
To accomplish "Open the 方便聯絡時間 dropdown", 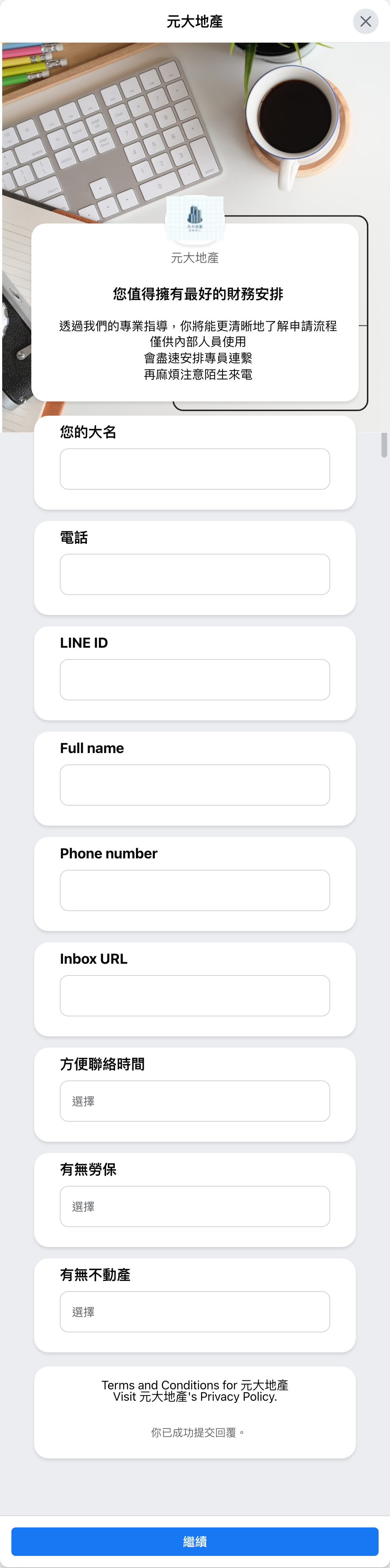I will click(x=195, y=1100).
